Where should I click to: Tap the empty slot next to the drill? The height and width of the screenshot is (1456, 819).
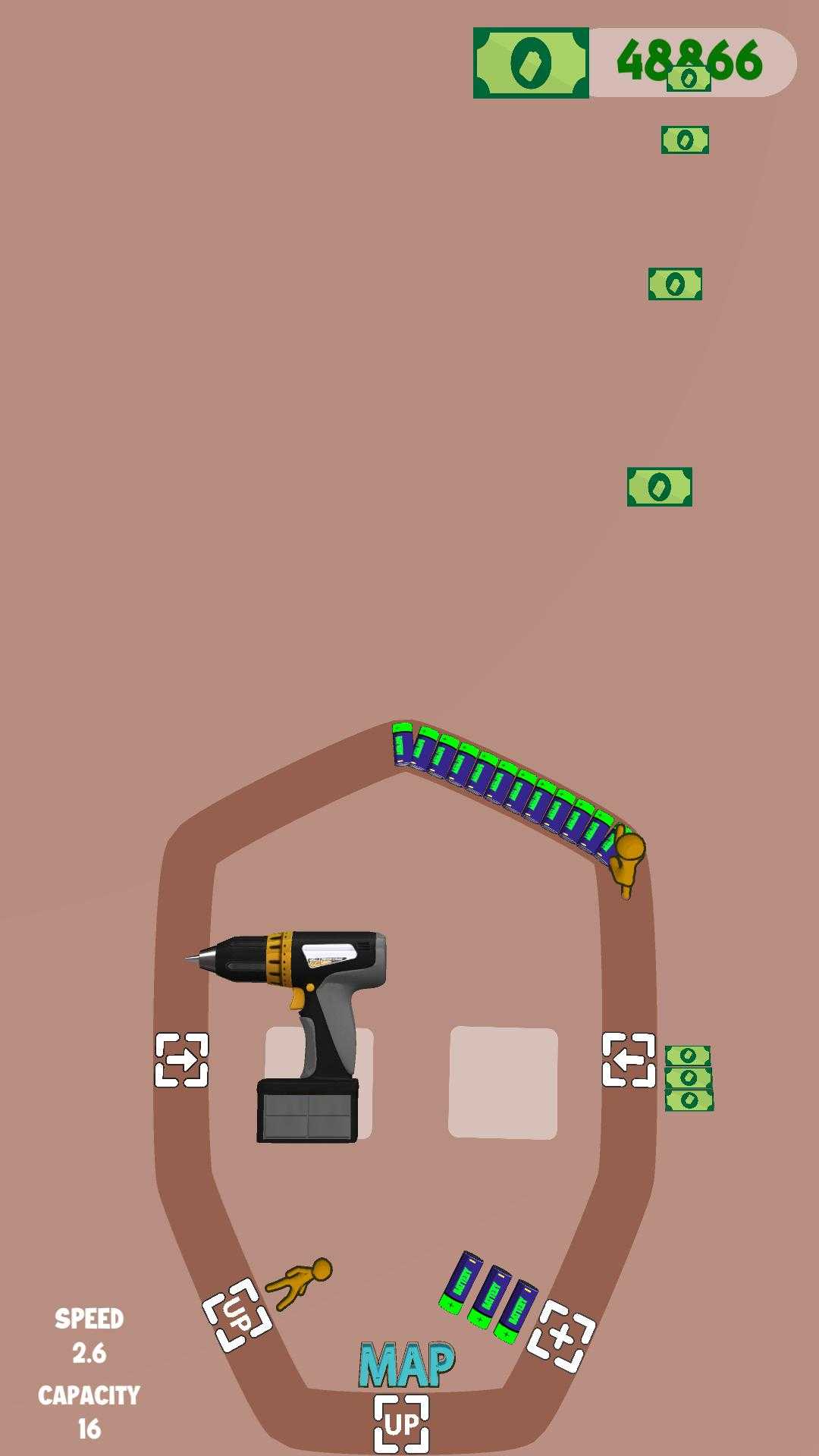click(x=504, y=1082)
